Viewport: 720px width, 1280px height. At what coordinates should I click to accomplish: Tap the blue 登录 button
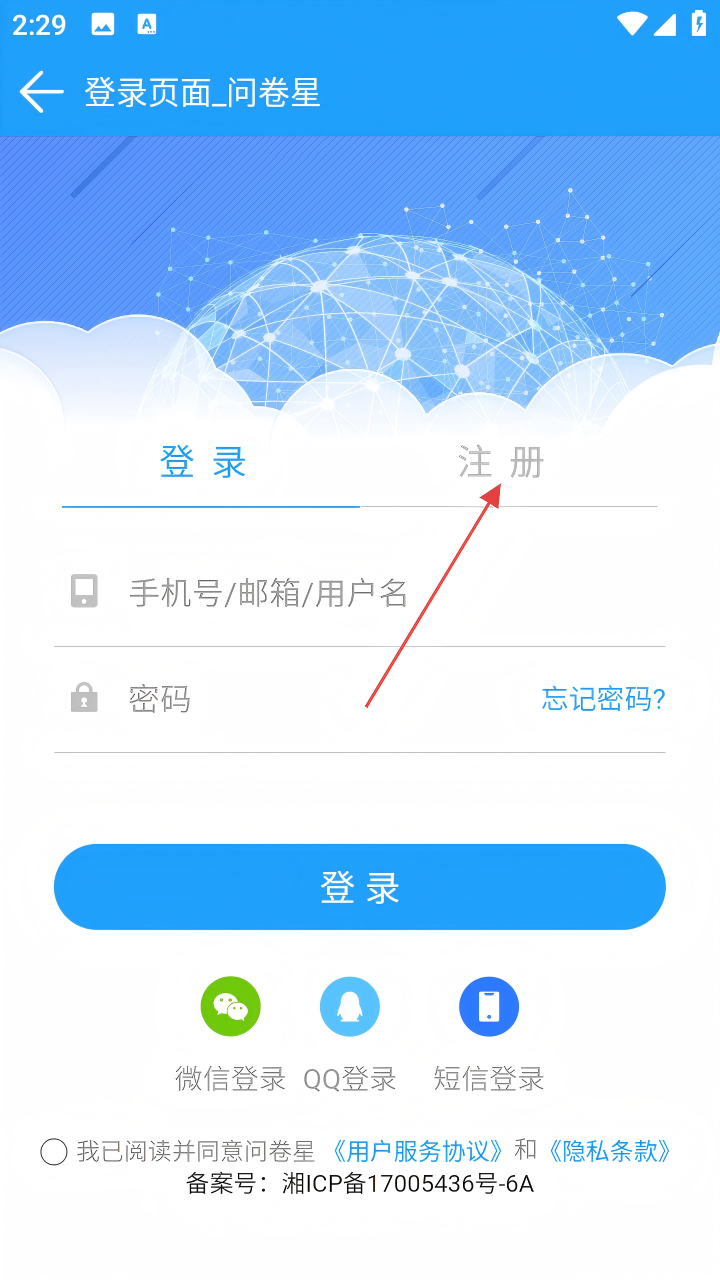coord(360,887)
